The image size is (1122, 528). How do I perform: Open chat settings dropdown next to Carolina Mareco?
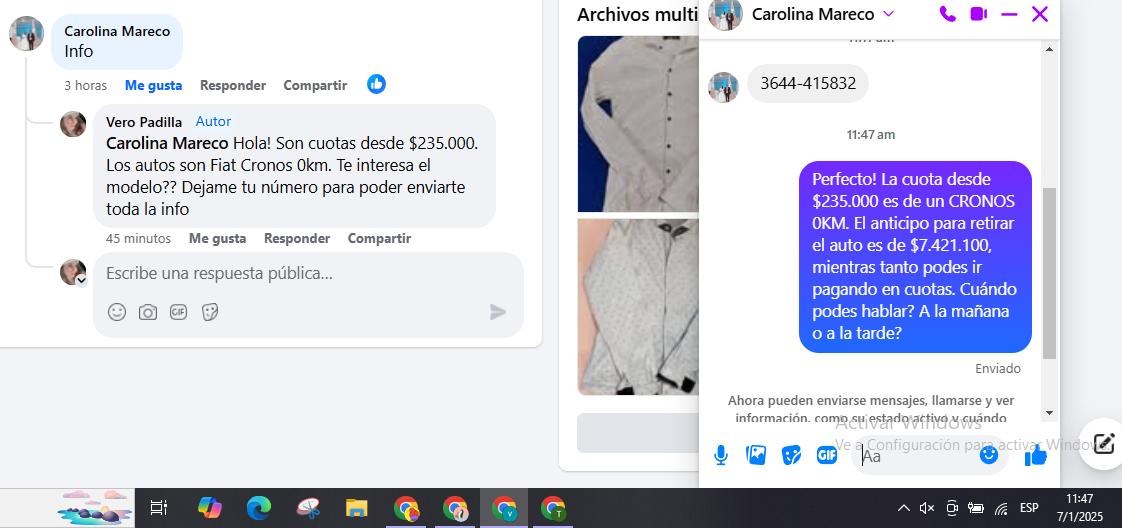[x=888, y=14]
